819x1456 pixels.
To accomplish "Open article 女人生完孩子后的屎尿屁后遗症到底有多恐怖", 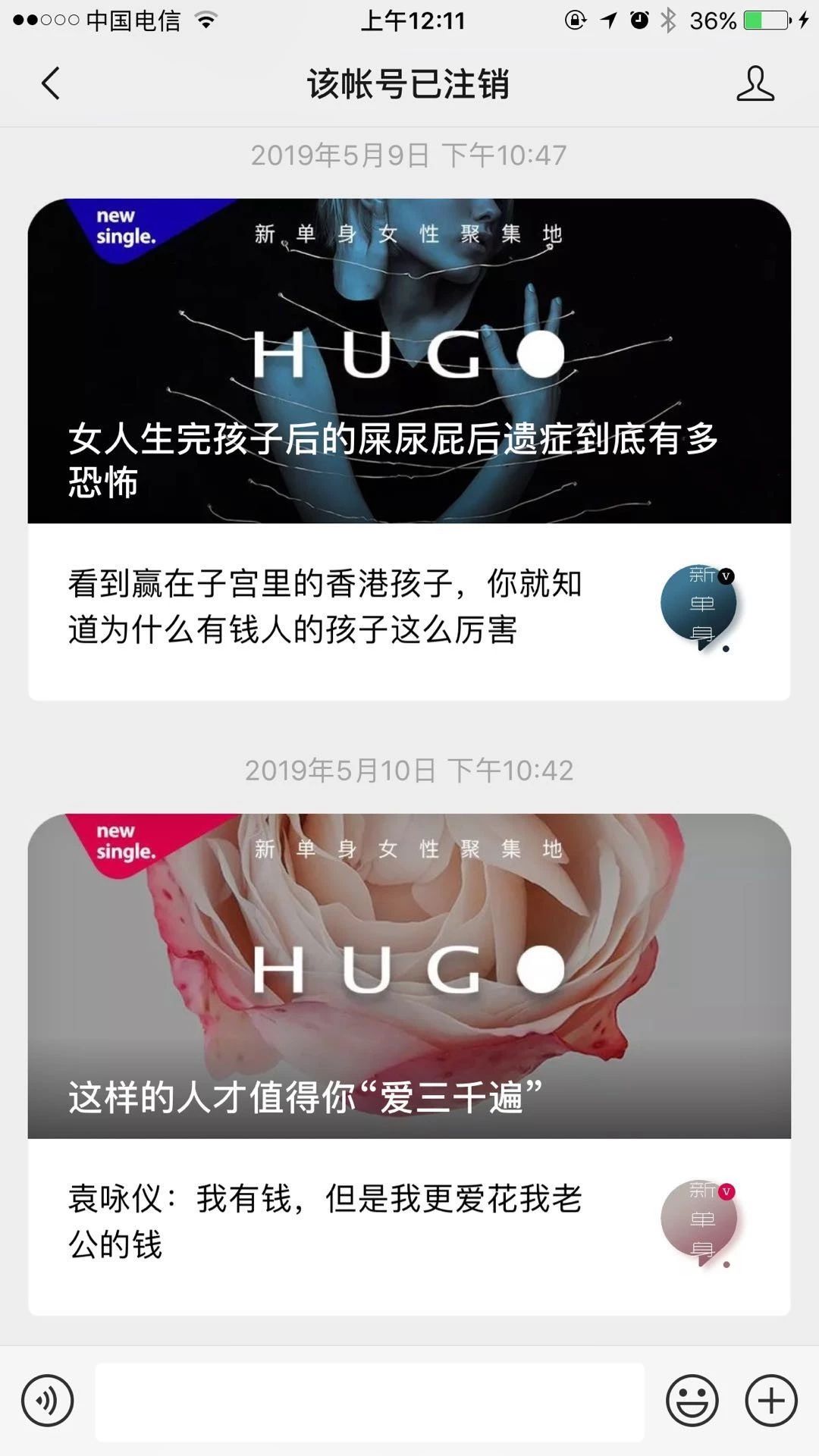I will 409,361.
